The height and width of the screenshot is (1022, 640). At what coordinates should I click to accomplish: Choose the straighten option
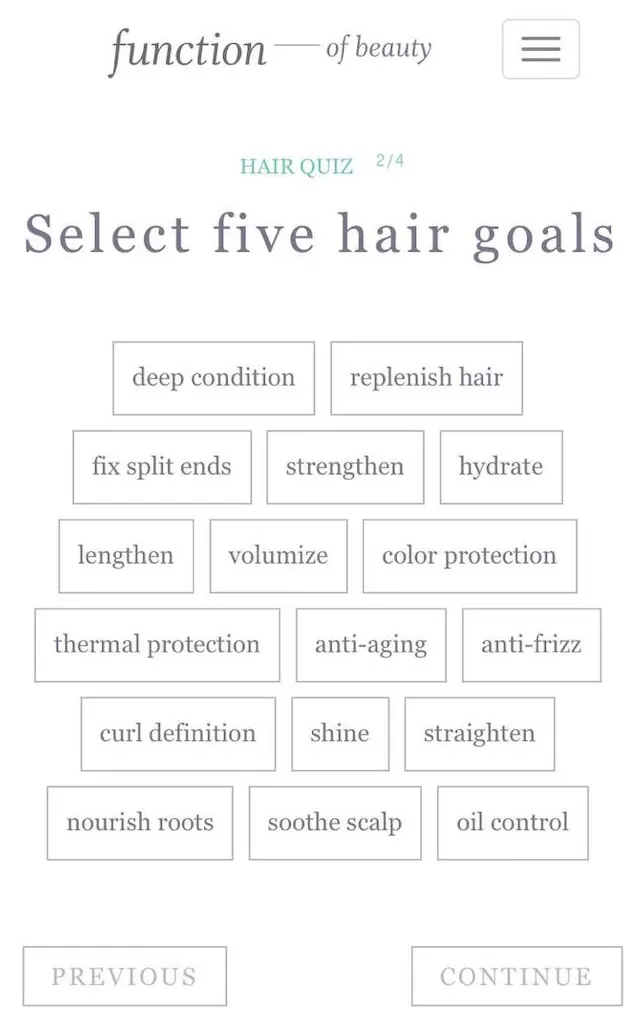pos(479,734)
